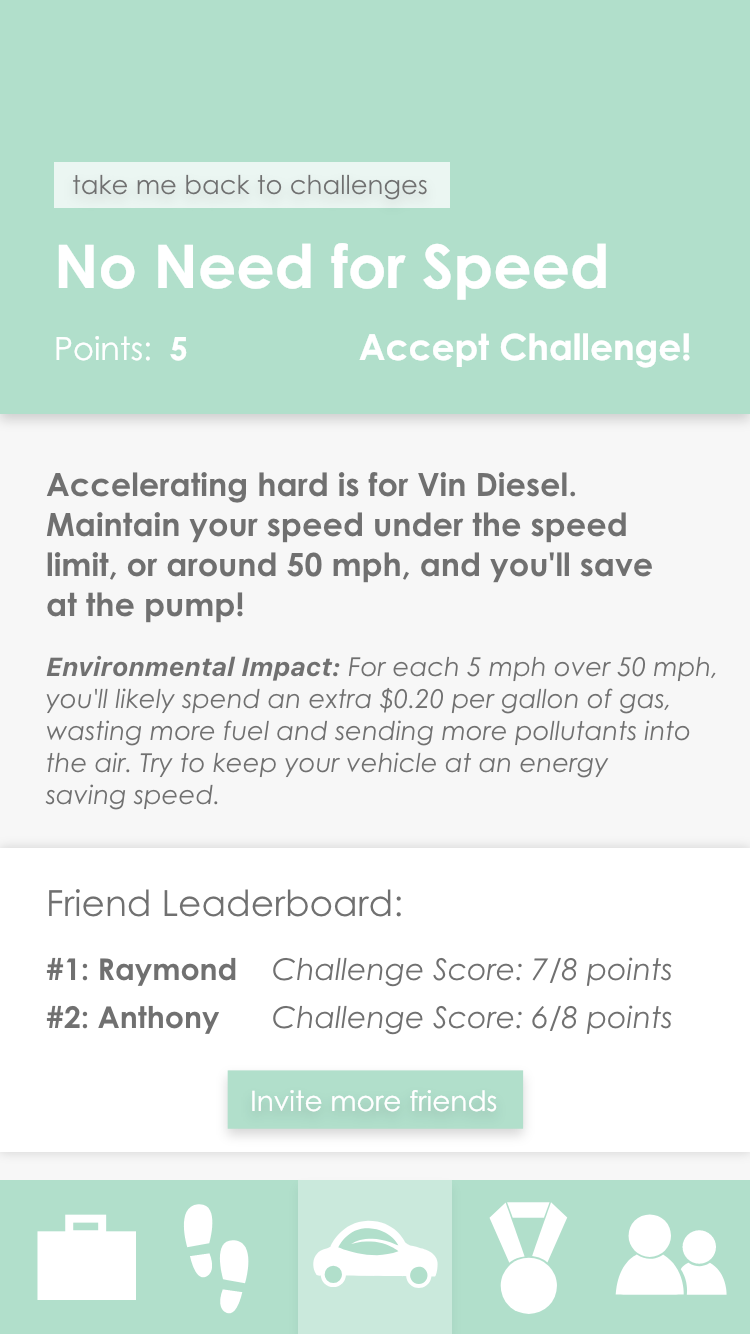Go to the medal tab

pos(528,1258)
